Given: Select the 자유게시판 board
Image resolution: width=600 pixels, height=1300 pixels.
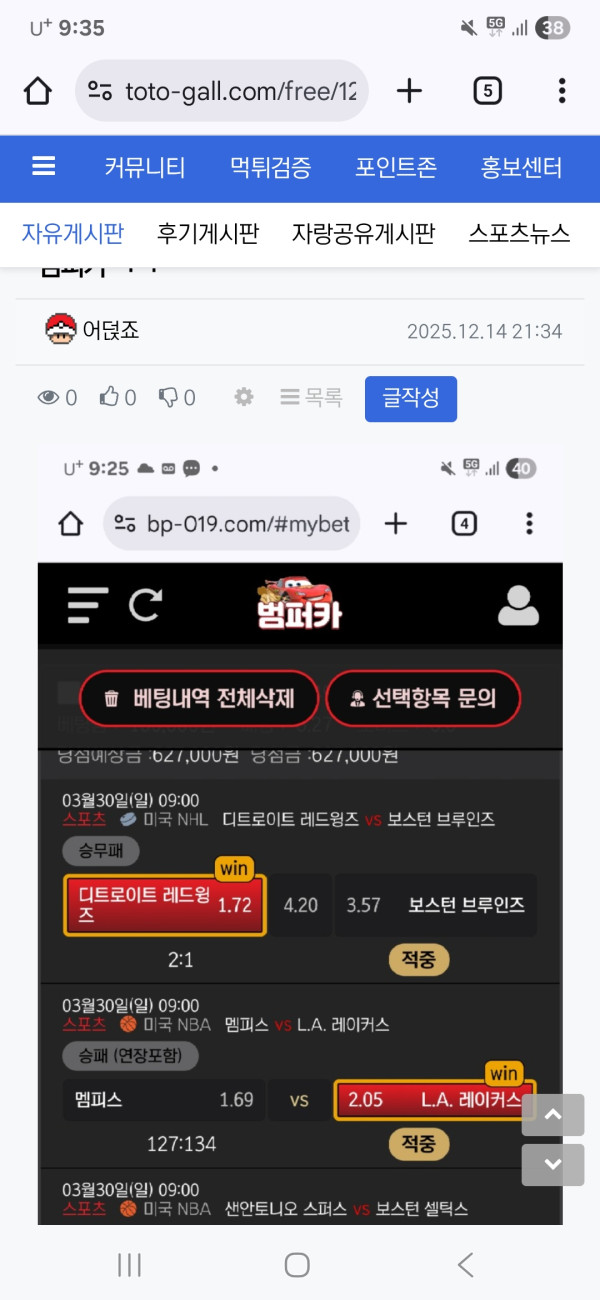Looking at the screenshot, I should (73, 234).
